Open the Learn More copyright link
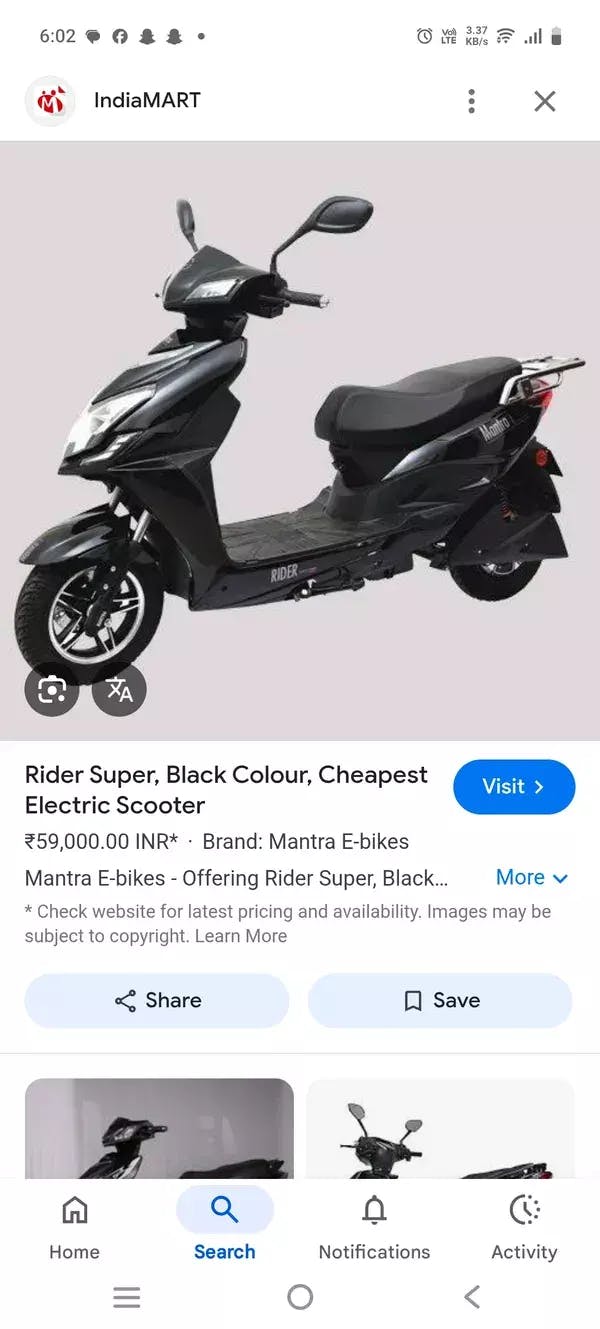Viewport: 600px width, 1329px height. coord(241,937)
